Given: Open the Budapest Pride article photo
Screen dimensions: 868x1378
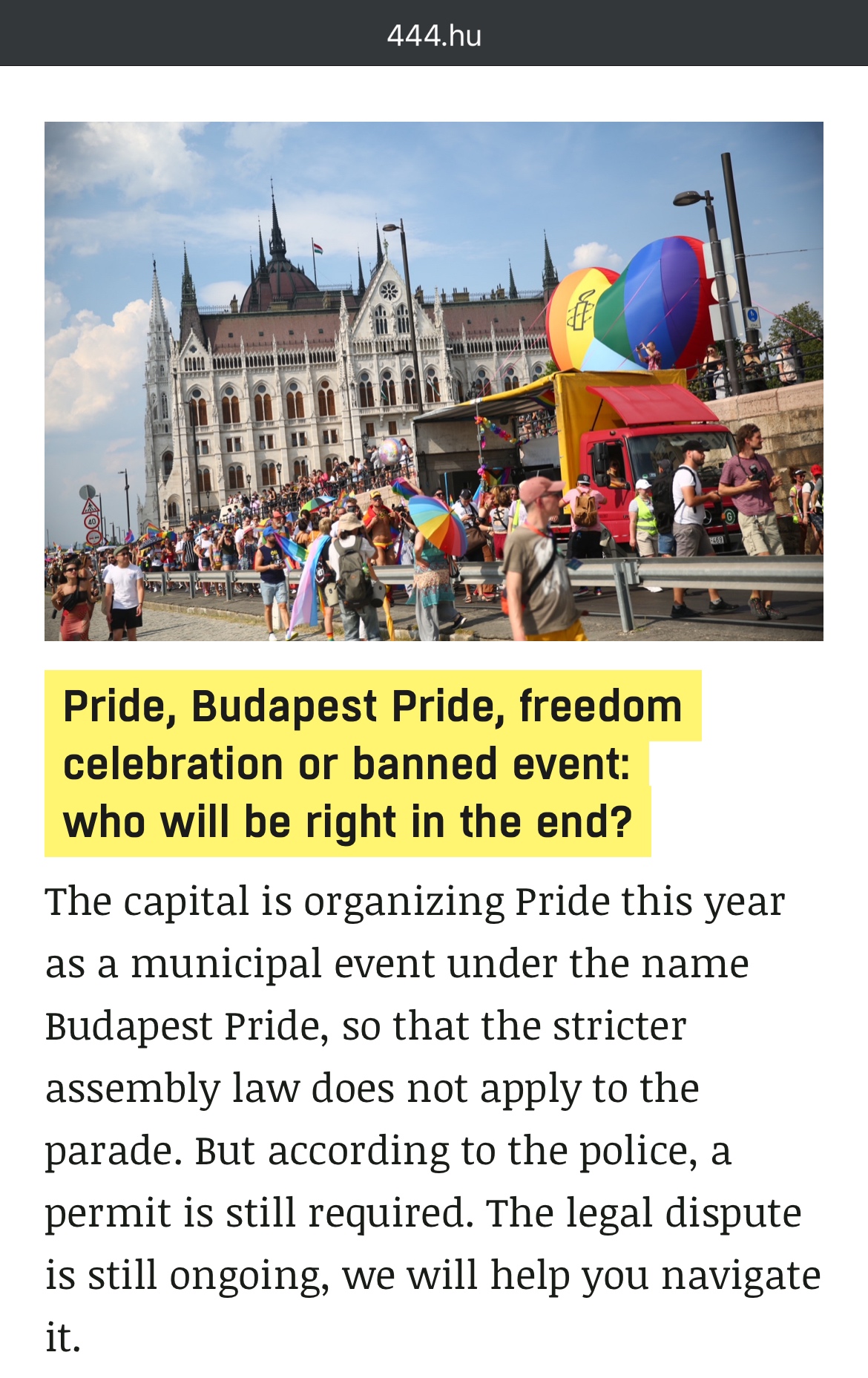Looking at the screenshot, I should point(434,381).
